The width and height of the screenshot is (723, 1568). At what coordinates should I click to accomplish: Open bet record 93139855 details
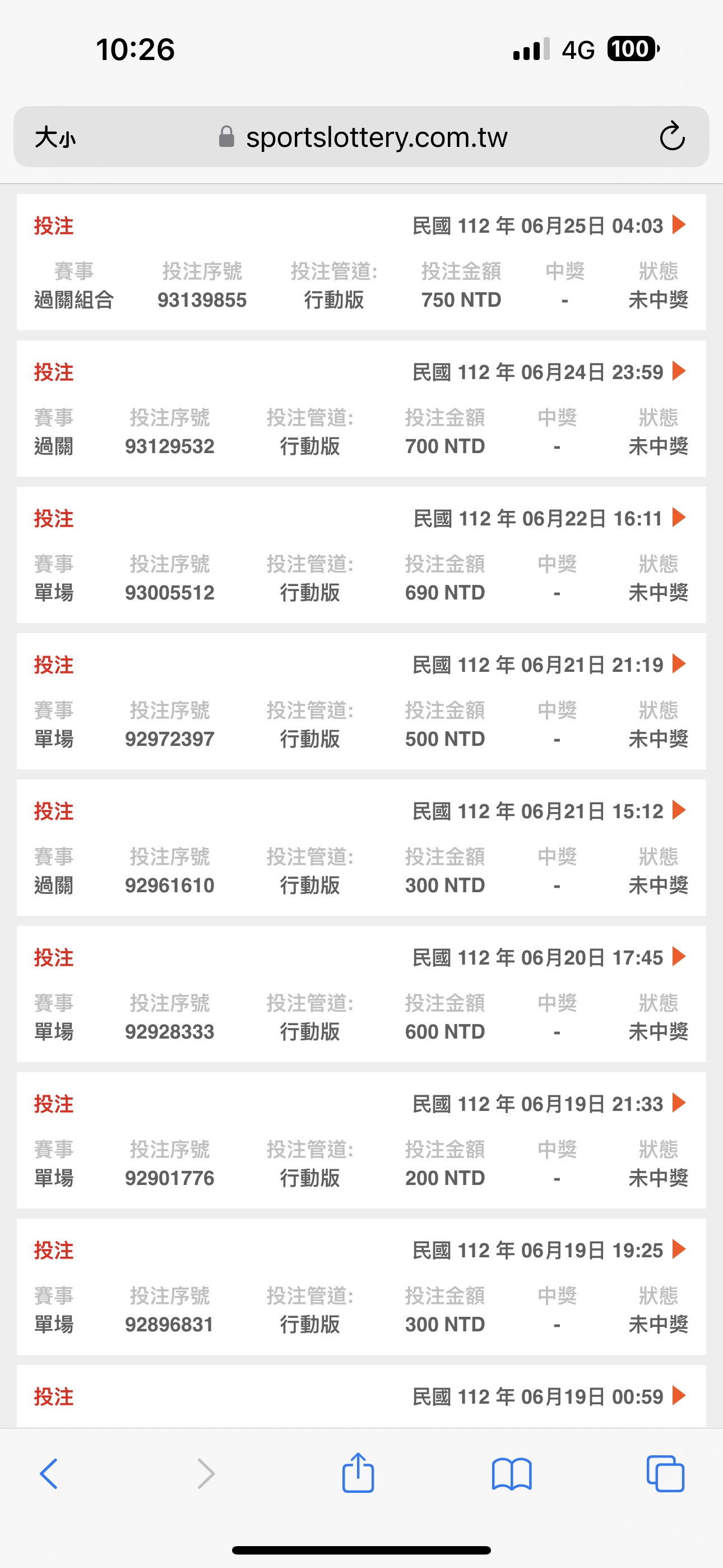[361, 262]
